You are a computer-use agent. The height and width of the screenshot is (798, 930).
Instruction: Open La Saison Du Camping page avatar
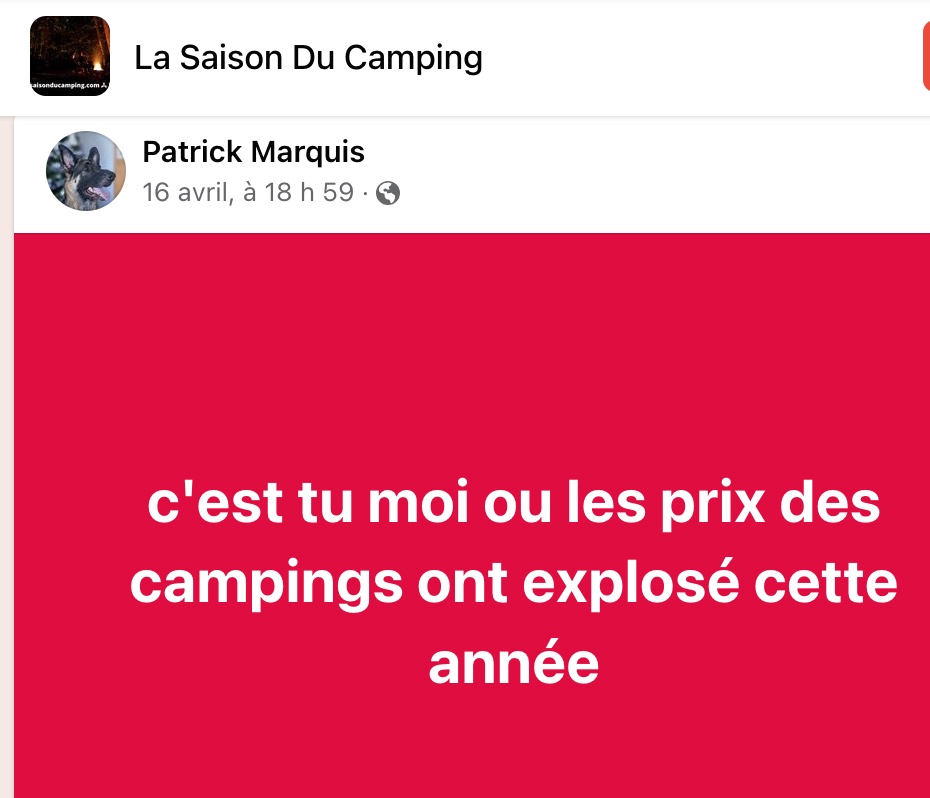click(x=70, y=57)
